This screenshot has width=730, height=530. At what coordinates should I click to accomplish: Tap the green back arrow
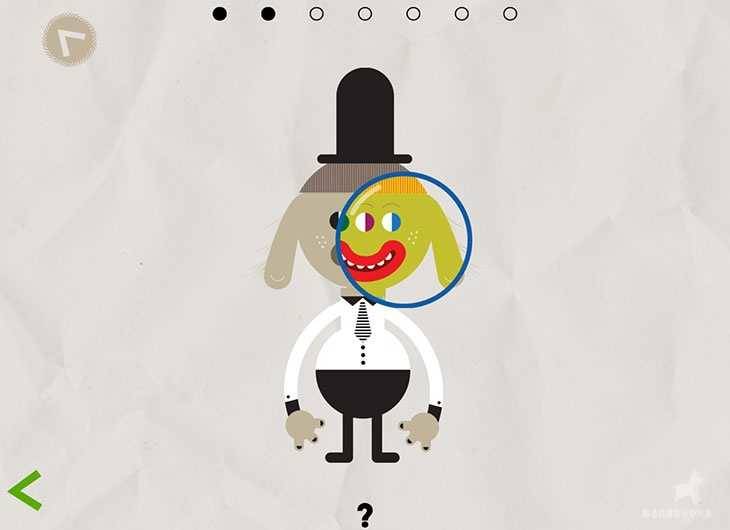coord(24,490)
